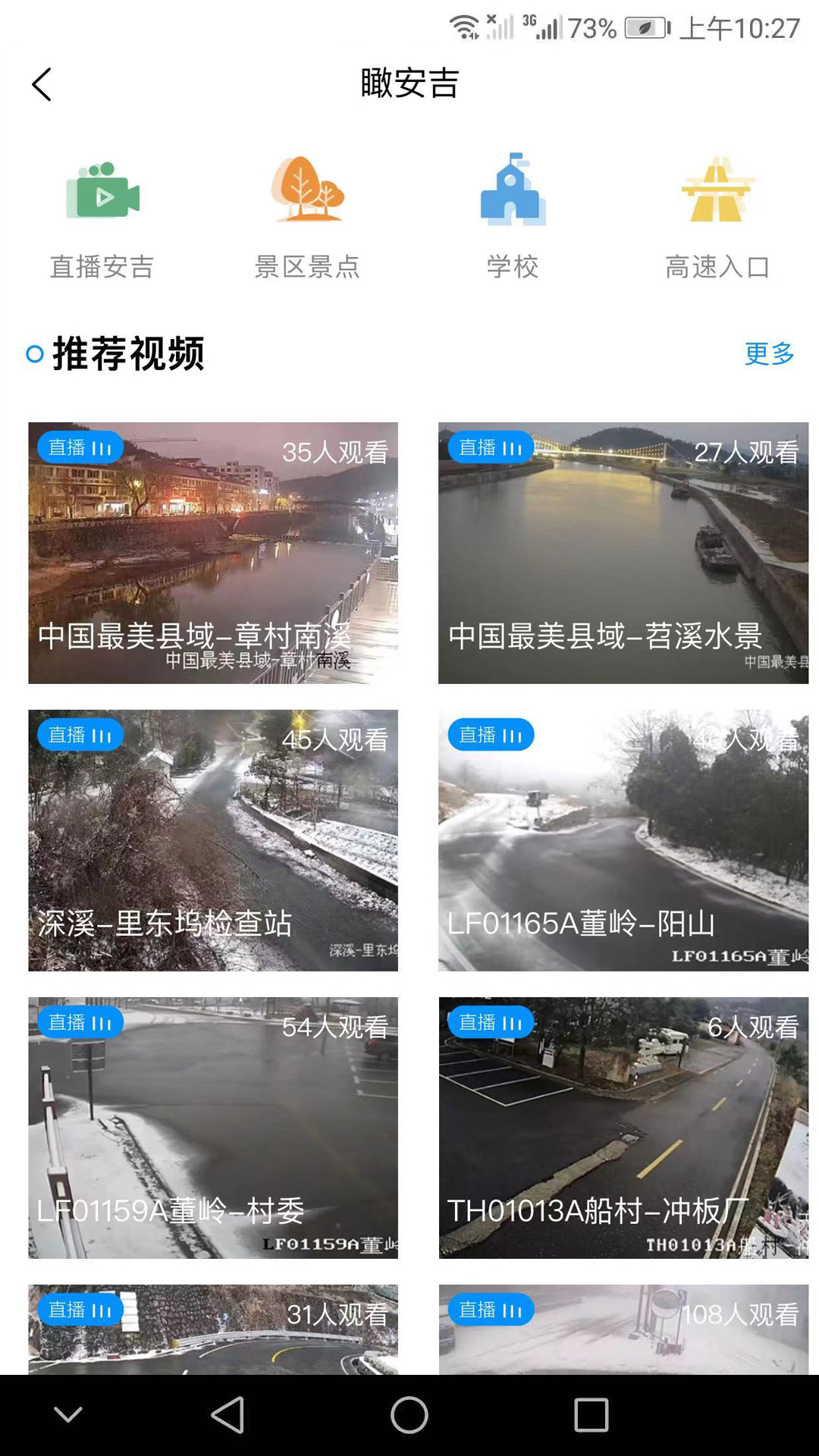
Task: Open the 学校 category
Action: tap(513, 216)
